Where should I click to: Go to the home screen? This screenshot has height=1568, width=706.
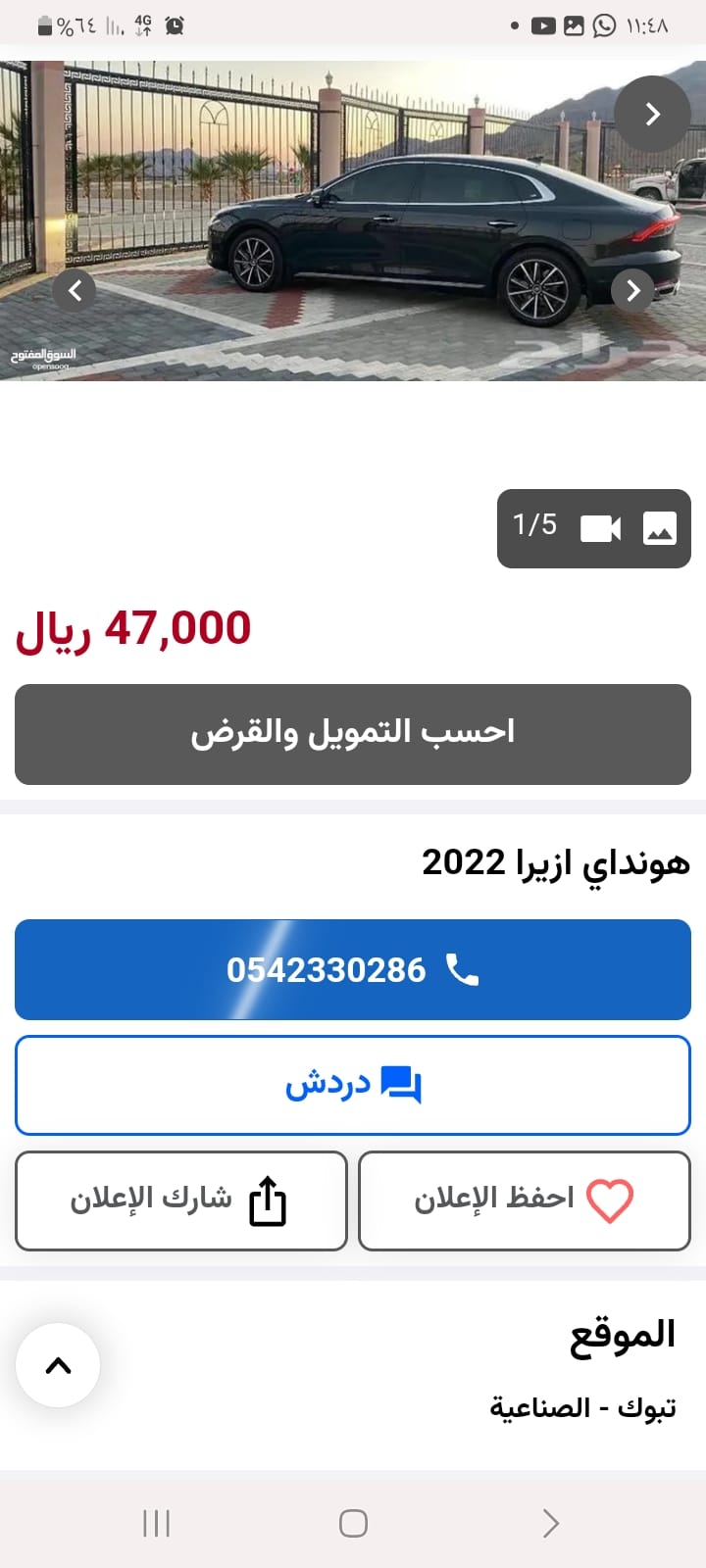point(353,1523)
